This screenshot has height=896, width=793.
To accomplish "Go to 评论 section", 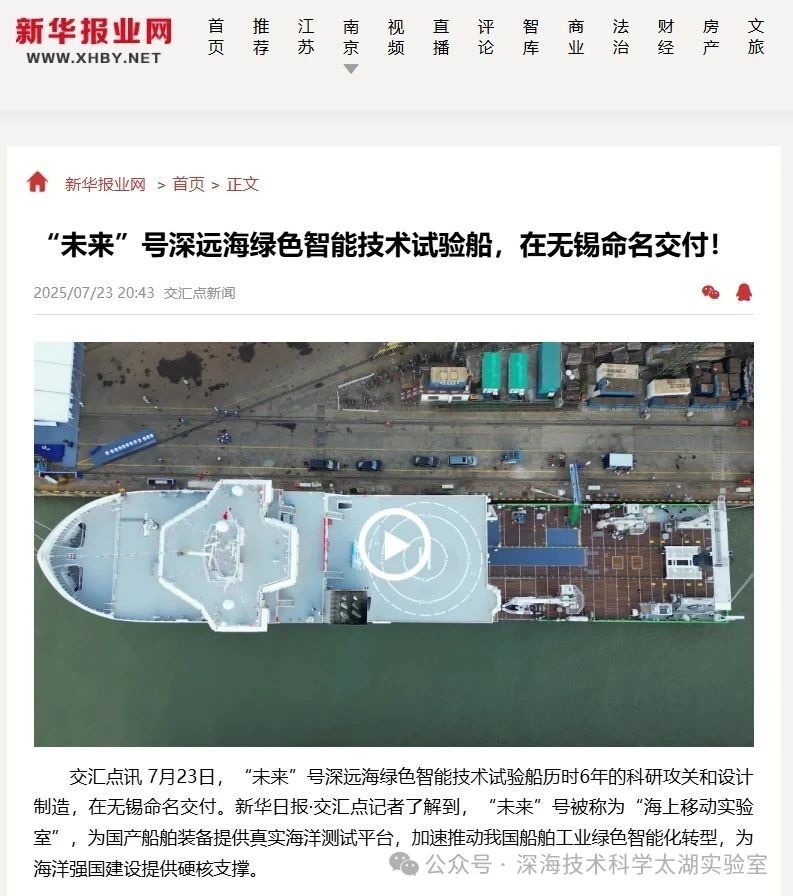I will pyautogui.click(x=486, y=36).
